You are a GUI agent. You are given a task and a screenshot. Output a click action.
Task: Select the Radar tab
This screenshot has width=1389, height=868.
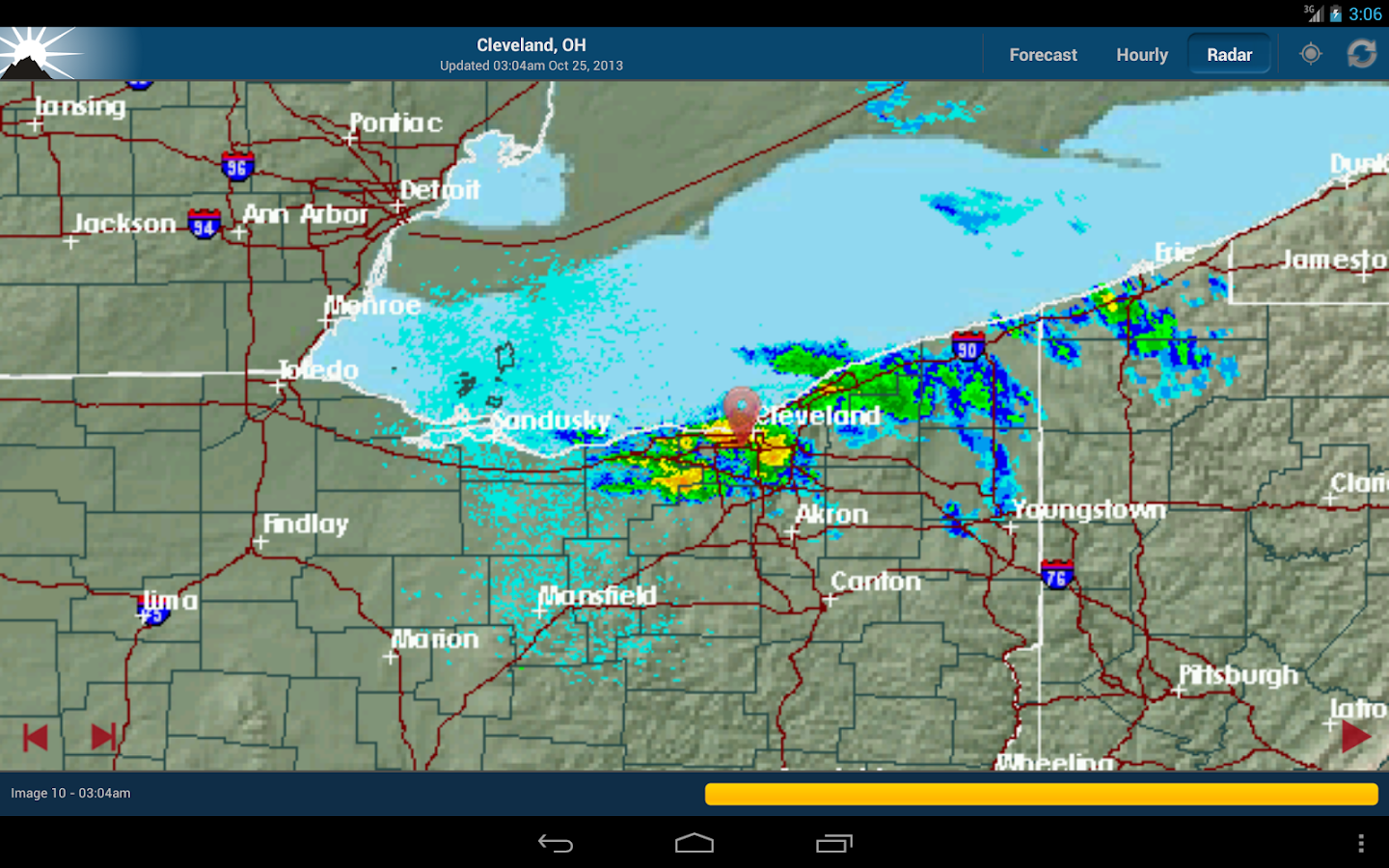1229,55
